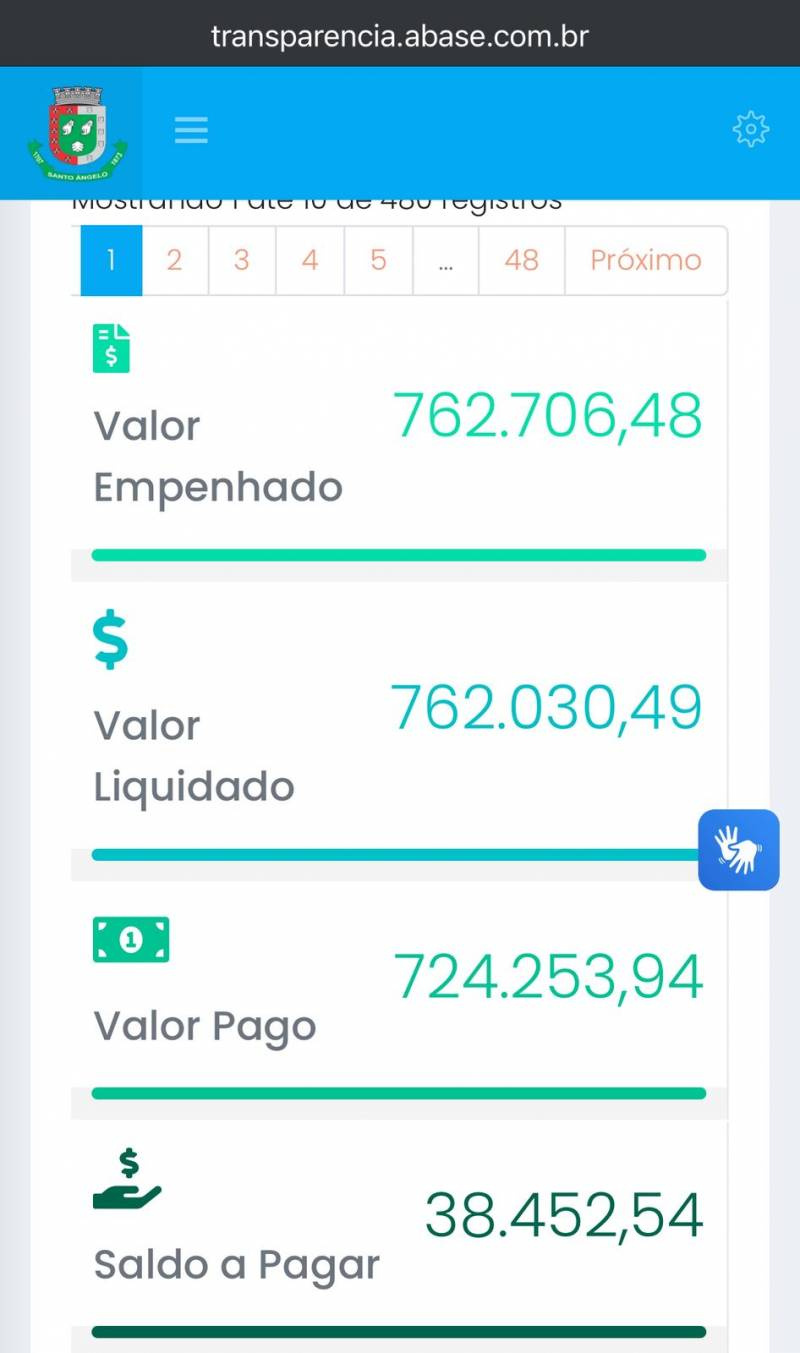The height and width of the screenshot is (1353, 800).
Task: Open page 3 of the registros list
Action: tap(242, 260)
